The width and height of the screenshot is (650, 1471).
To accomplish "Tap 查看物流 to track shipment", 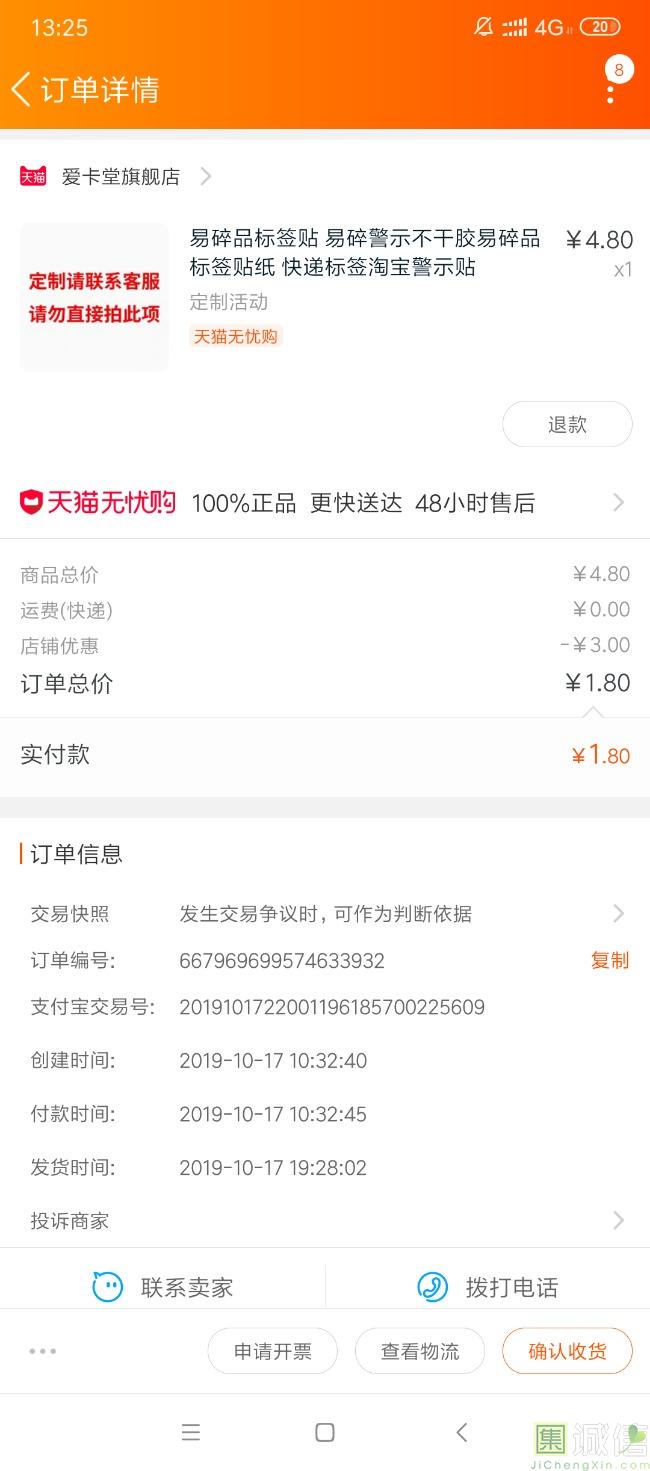I will 420,1352.
